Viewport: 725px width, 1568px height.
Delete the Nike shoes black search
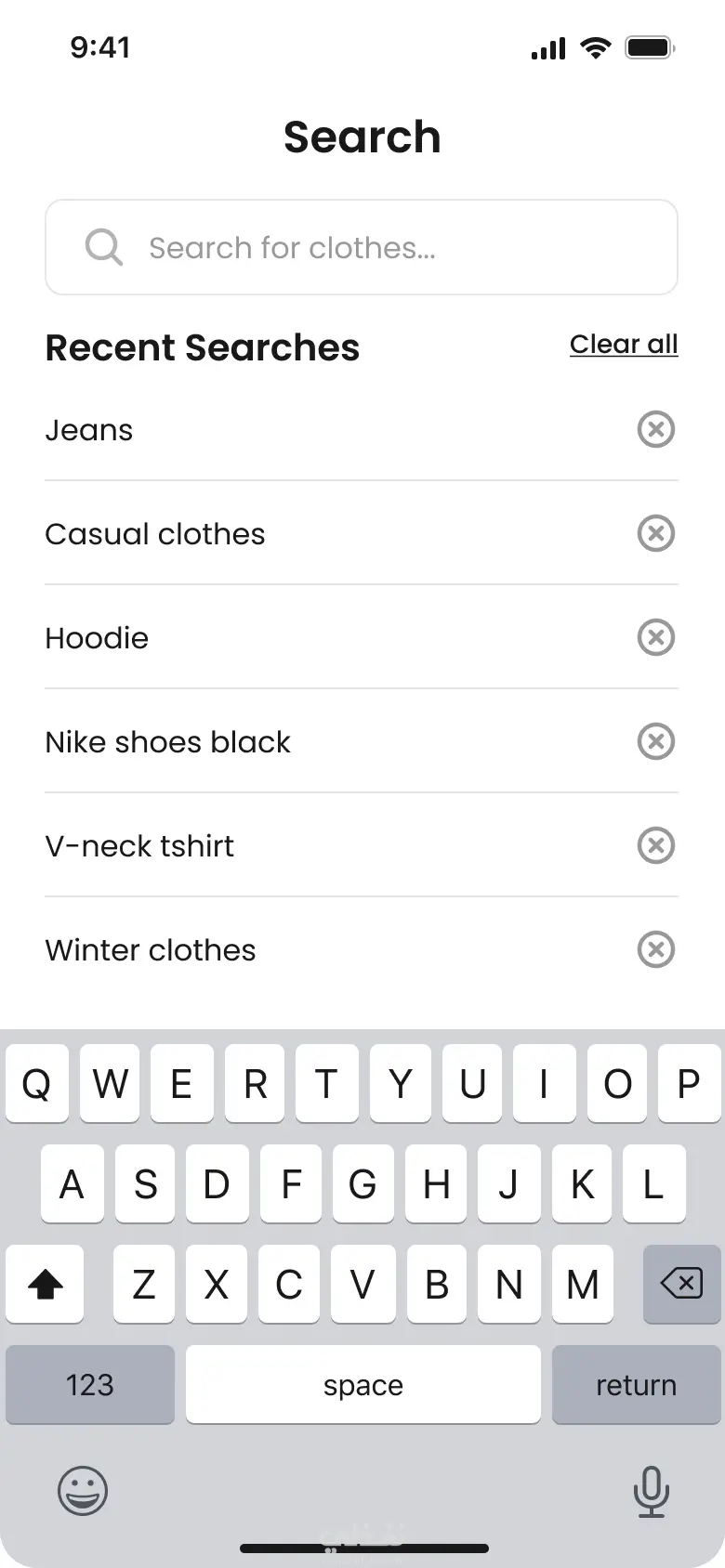(x=655, y=741)
